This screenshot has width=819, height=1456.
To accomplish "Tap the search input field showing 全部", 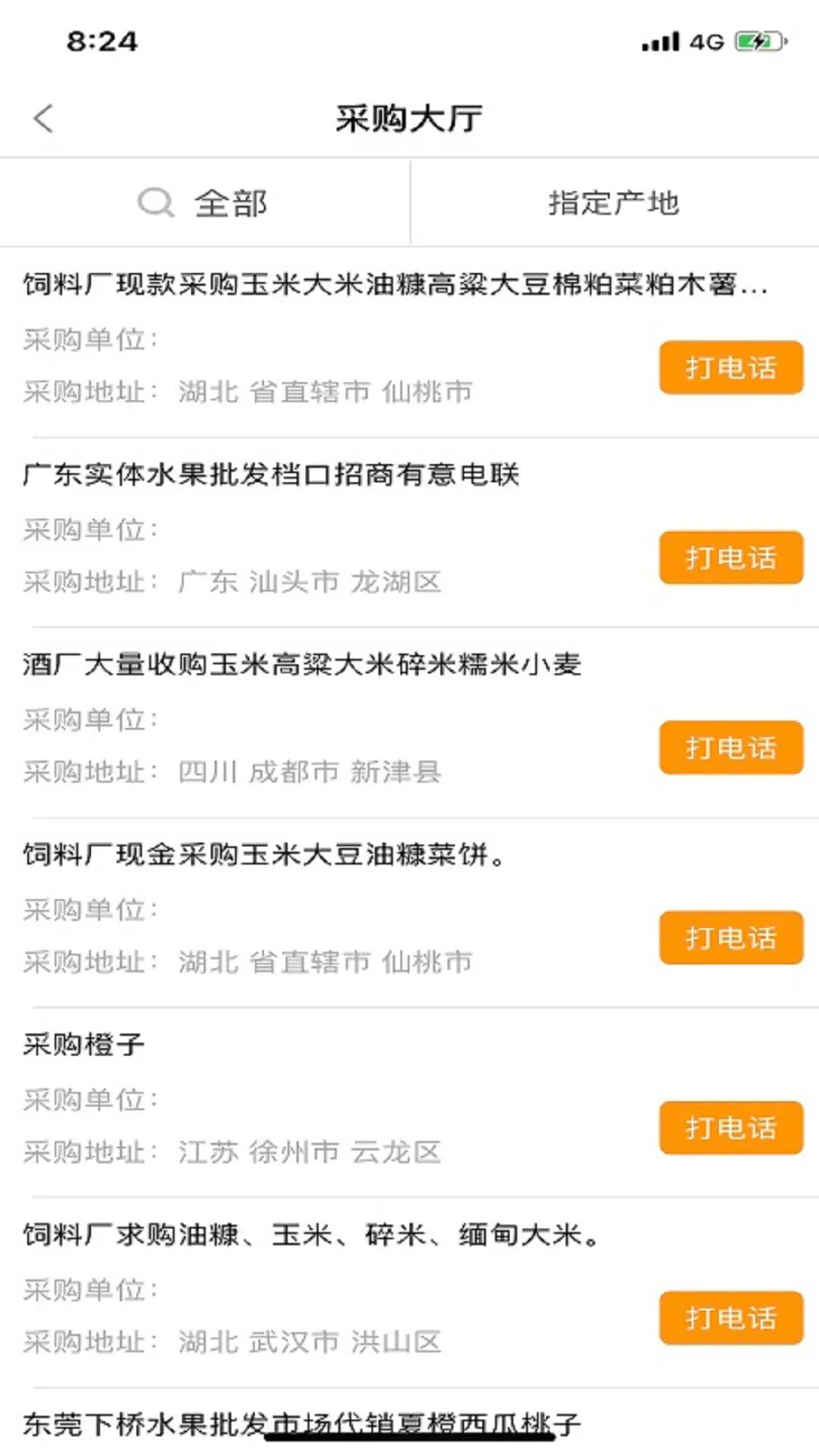I will point(231,201).
